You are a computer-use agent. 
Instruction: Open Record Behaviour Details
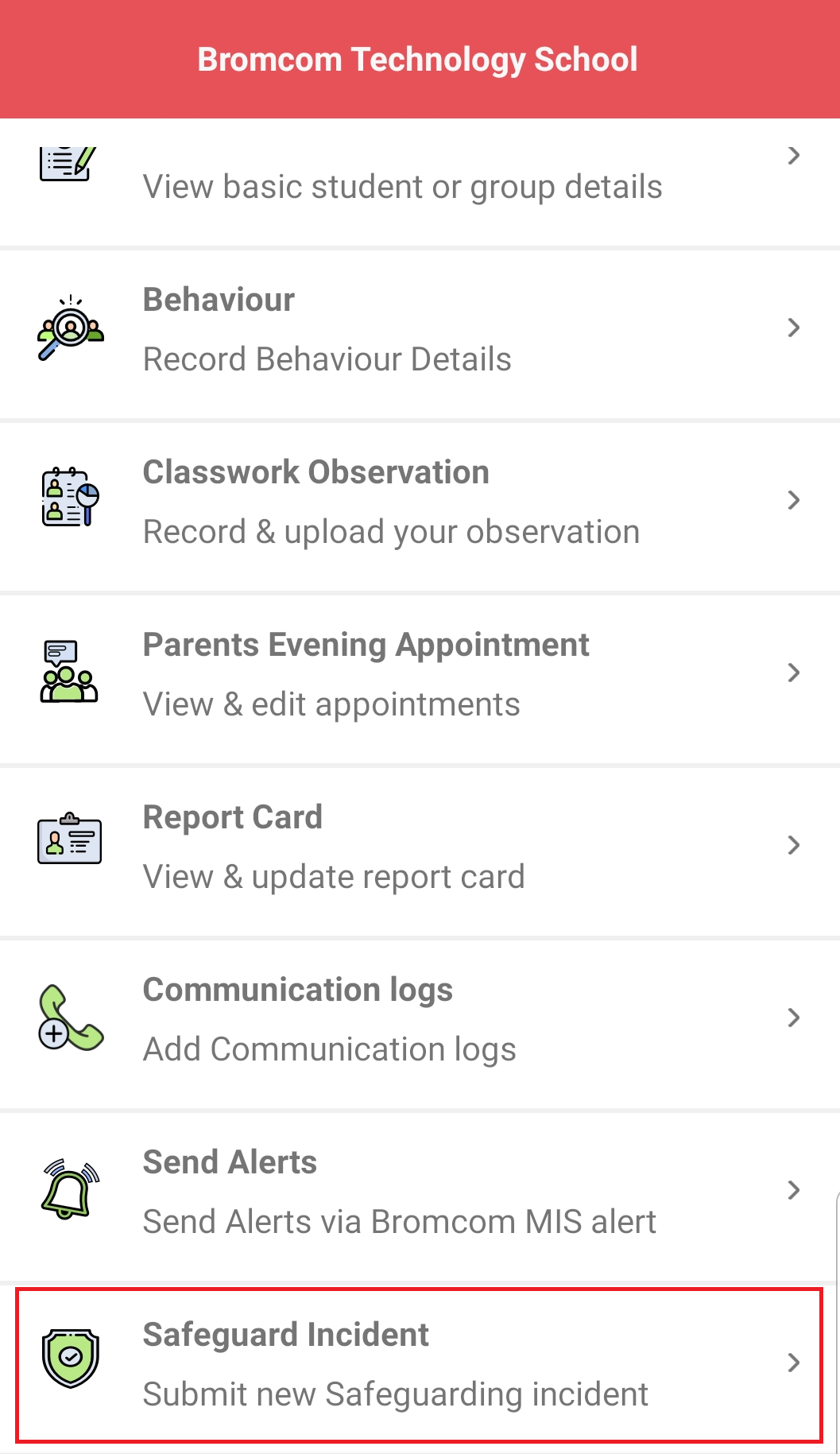pyautogui.click(x=326, y=359)
